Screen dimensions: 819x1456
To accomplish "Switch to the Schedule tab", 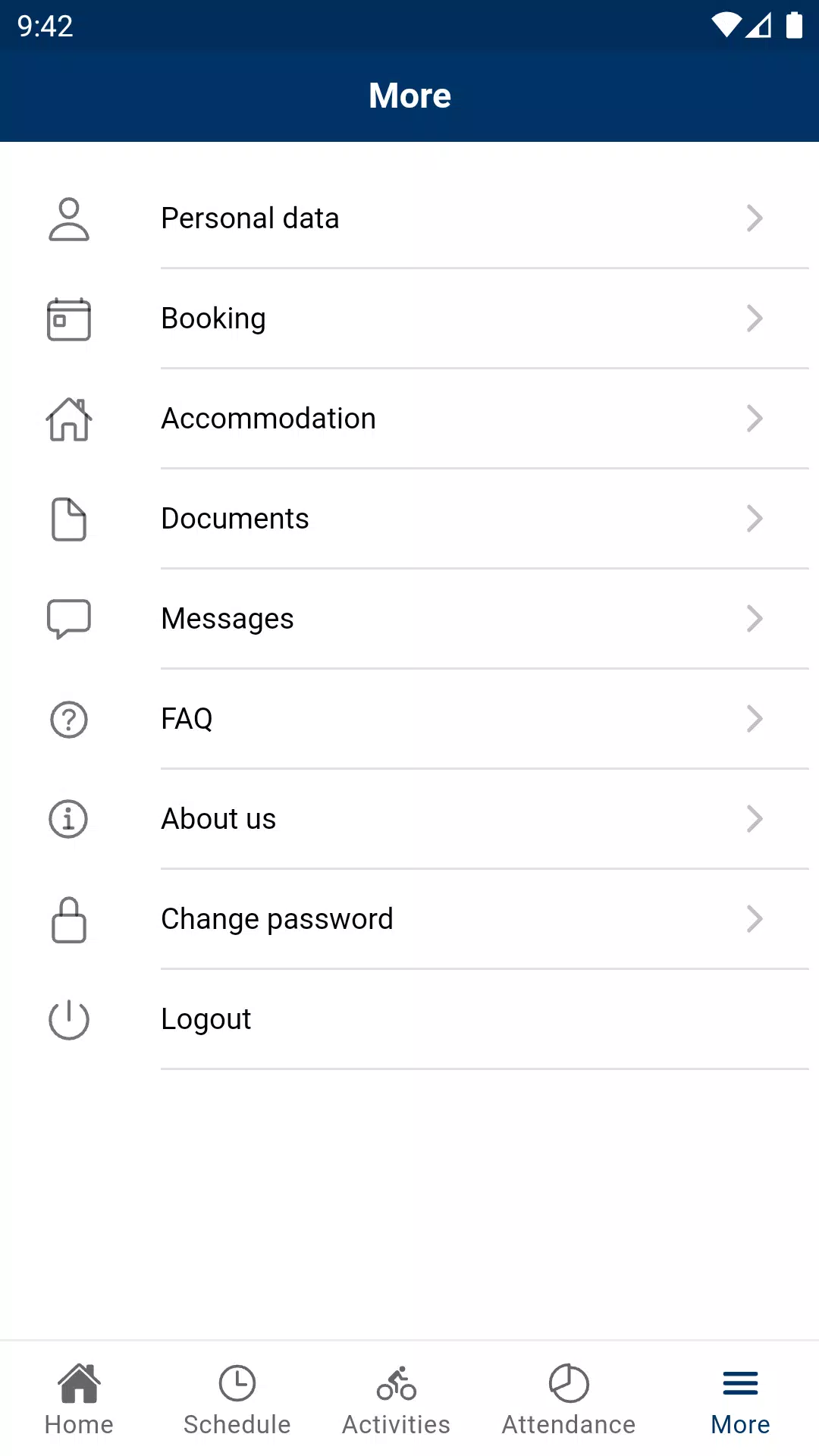I will click(x=237, y=1399).
